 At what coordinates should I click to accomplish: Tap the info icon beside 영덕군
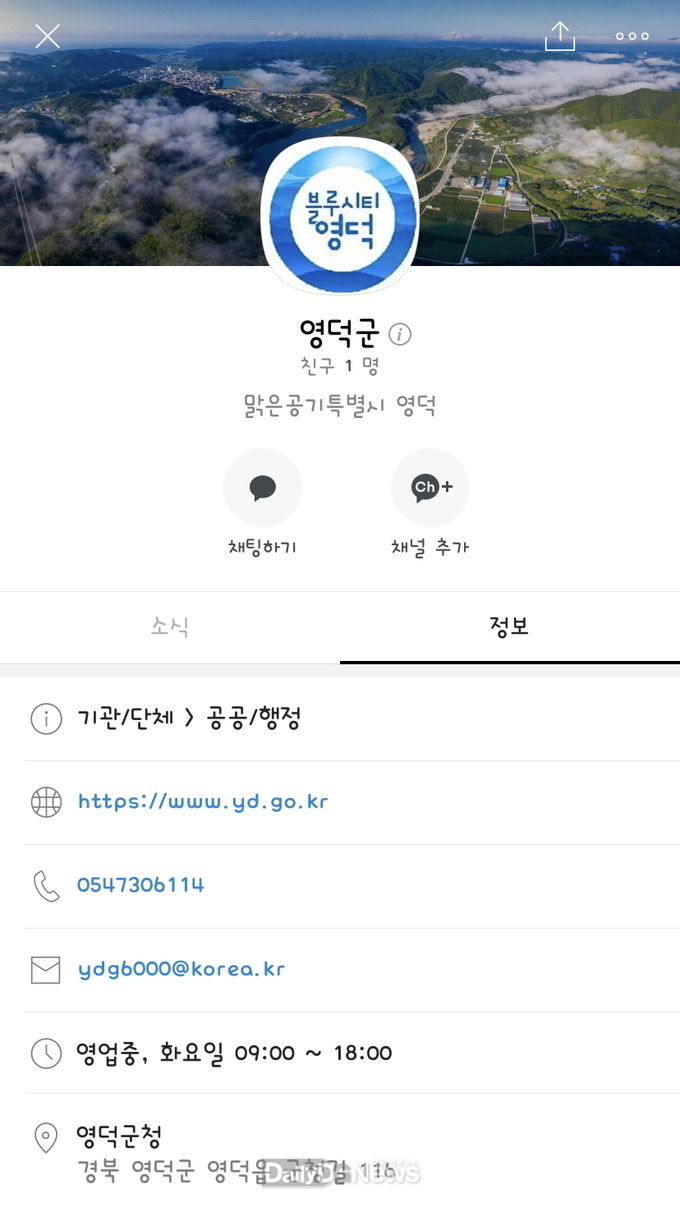(x=400, y=334)
